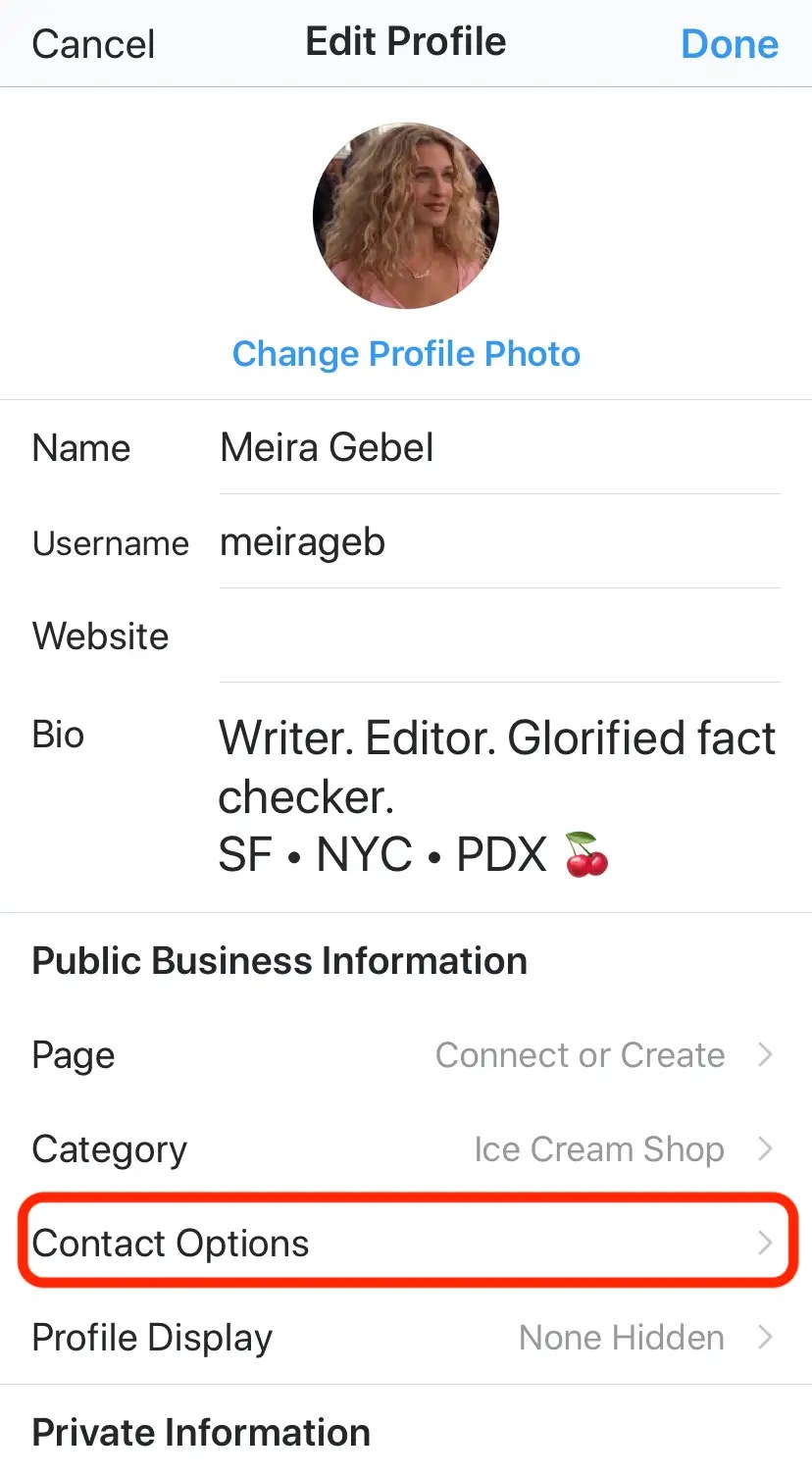
Task: Tap the circular profile picture
Action: point(406,216)
